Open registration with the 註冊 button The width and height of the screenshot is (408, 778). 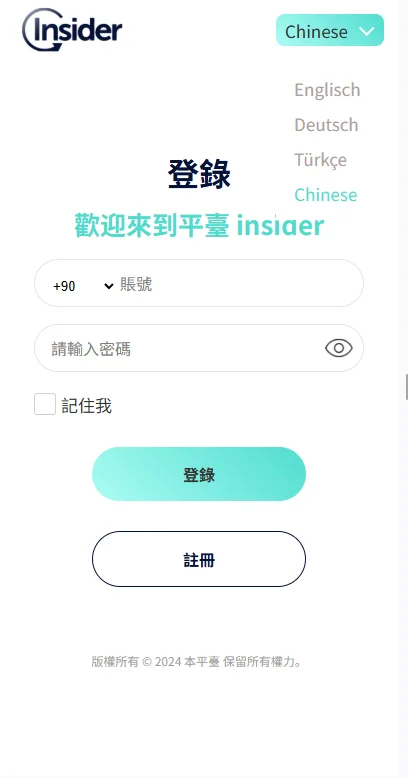(x=199, y=559)
